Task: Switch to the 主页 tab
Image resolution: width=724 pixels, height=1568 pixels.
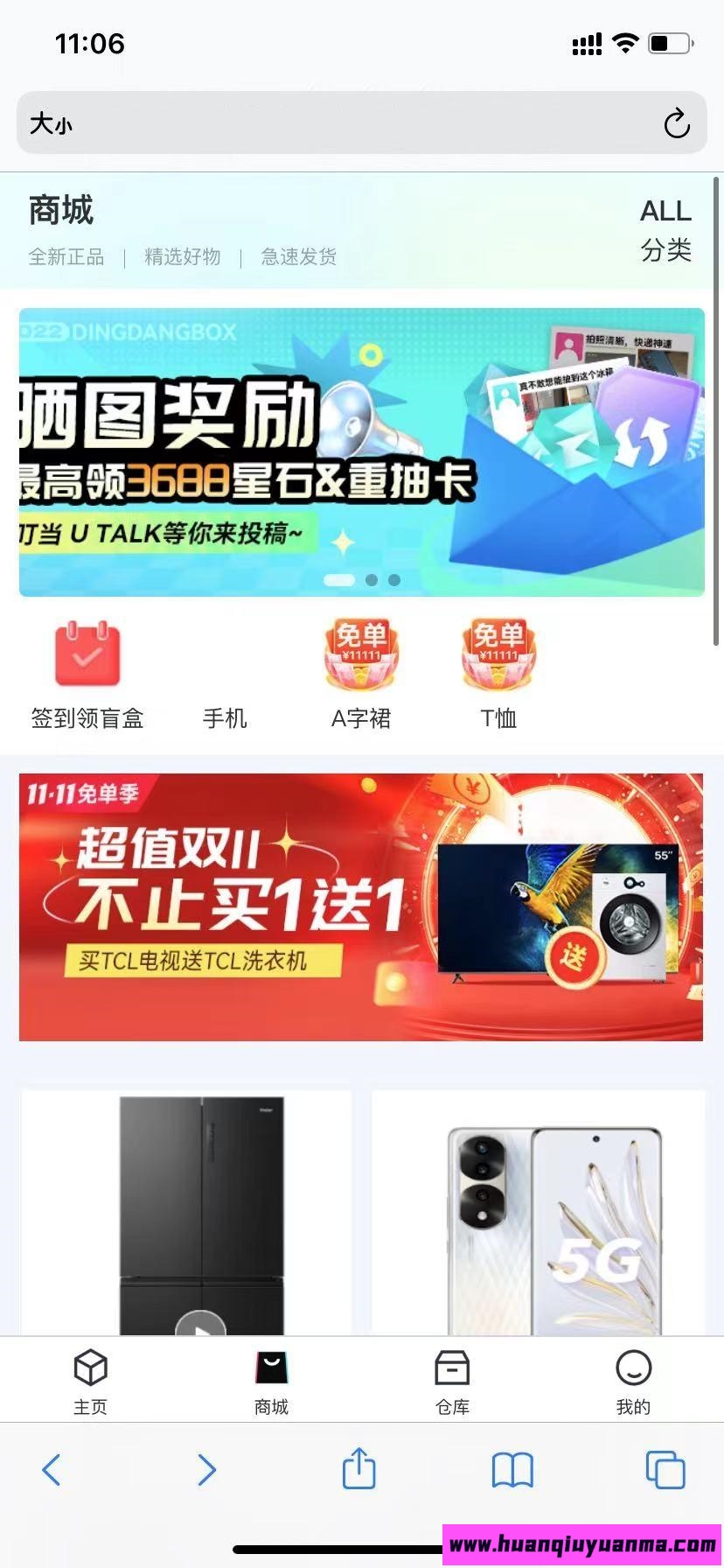Action: [x=90, y=1381]
